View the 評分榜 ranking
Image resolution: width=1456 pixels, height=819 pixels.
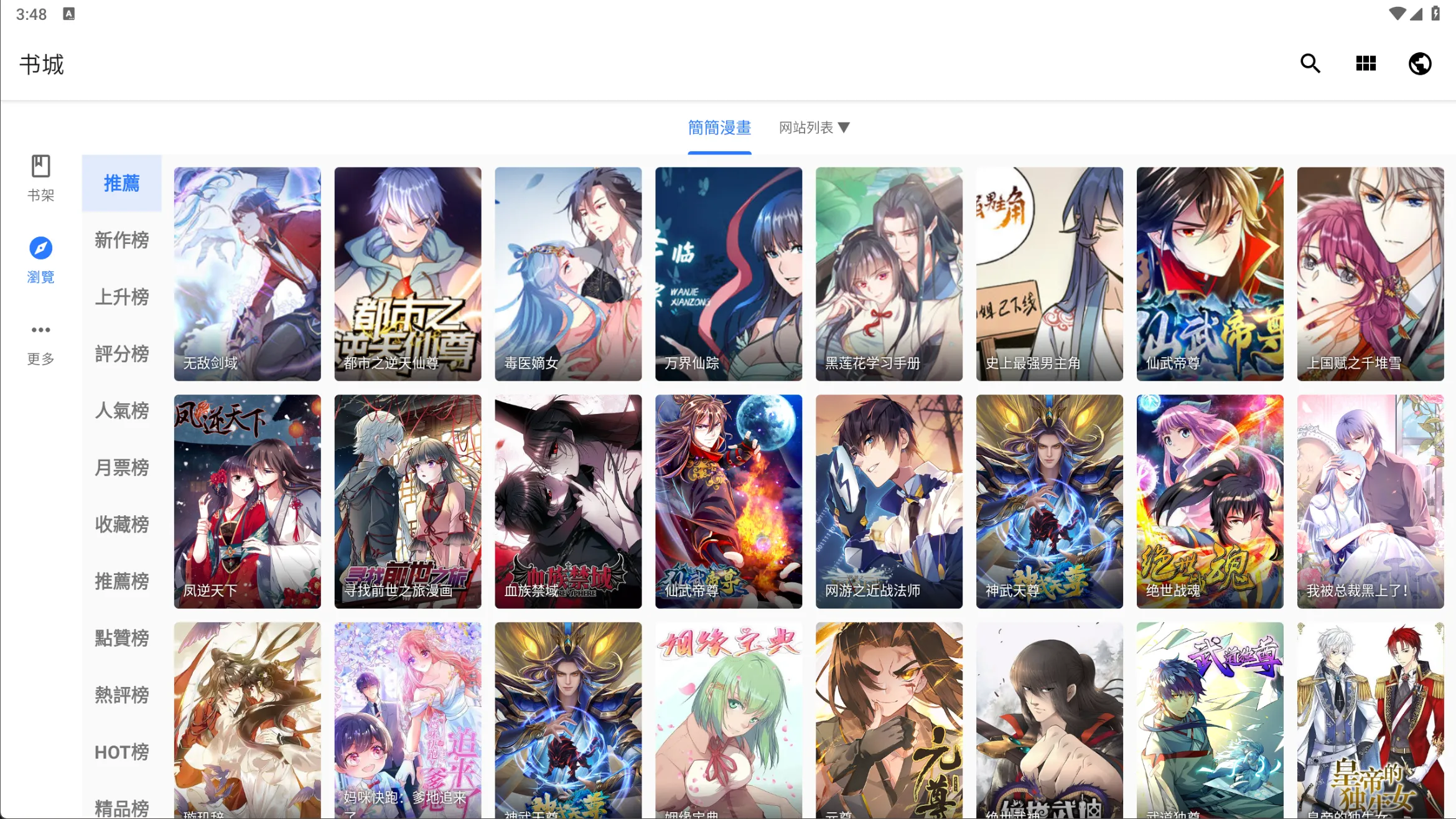tap(121, 353)
